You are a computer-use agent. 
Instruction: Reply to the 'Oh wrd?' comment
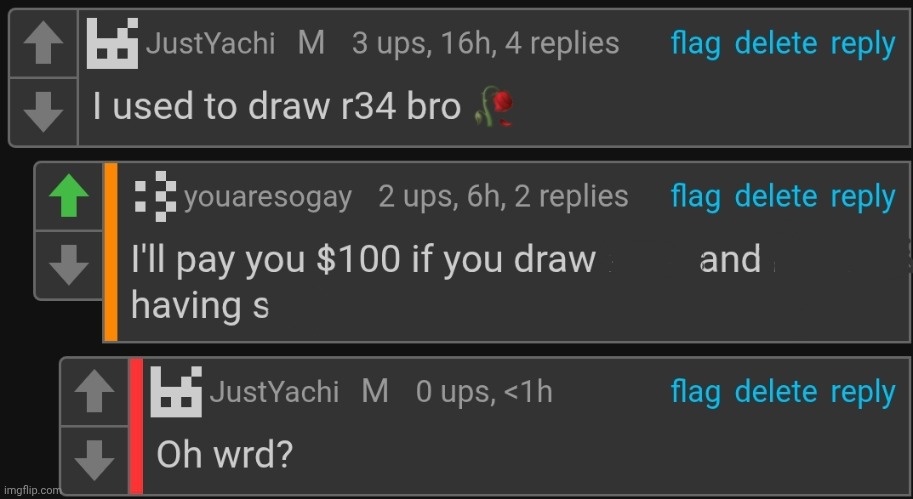pyautogui.click(x=863, y=392)
